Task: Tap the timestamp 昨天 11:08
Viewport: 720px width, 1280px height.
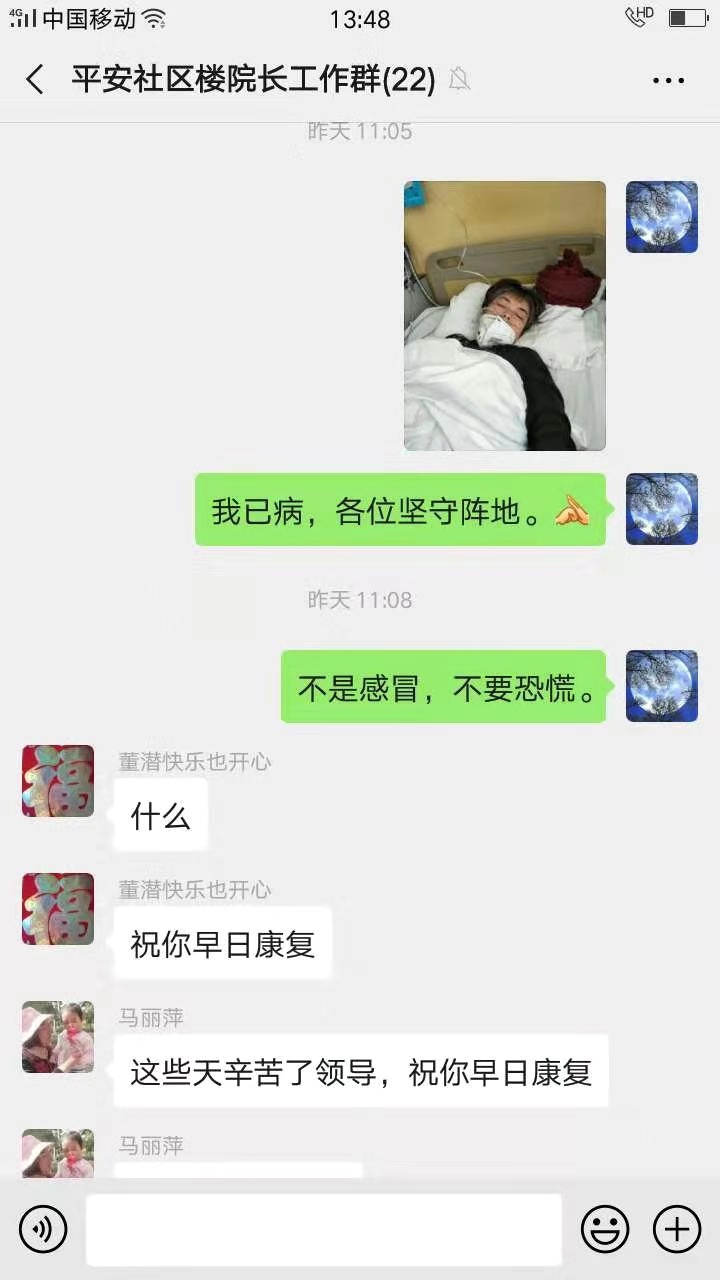Action: click(360, 600)
